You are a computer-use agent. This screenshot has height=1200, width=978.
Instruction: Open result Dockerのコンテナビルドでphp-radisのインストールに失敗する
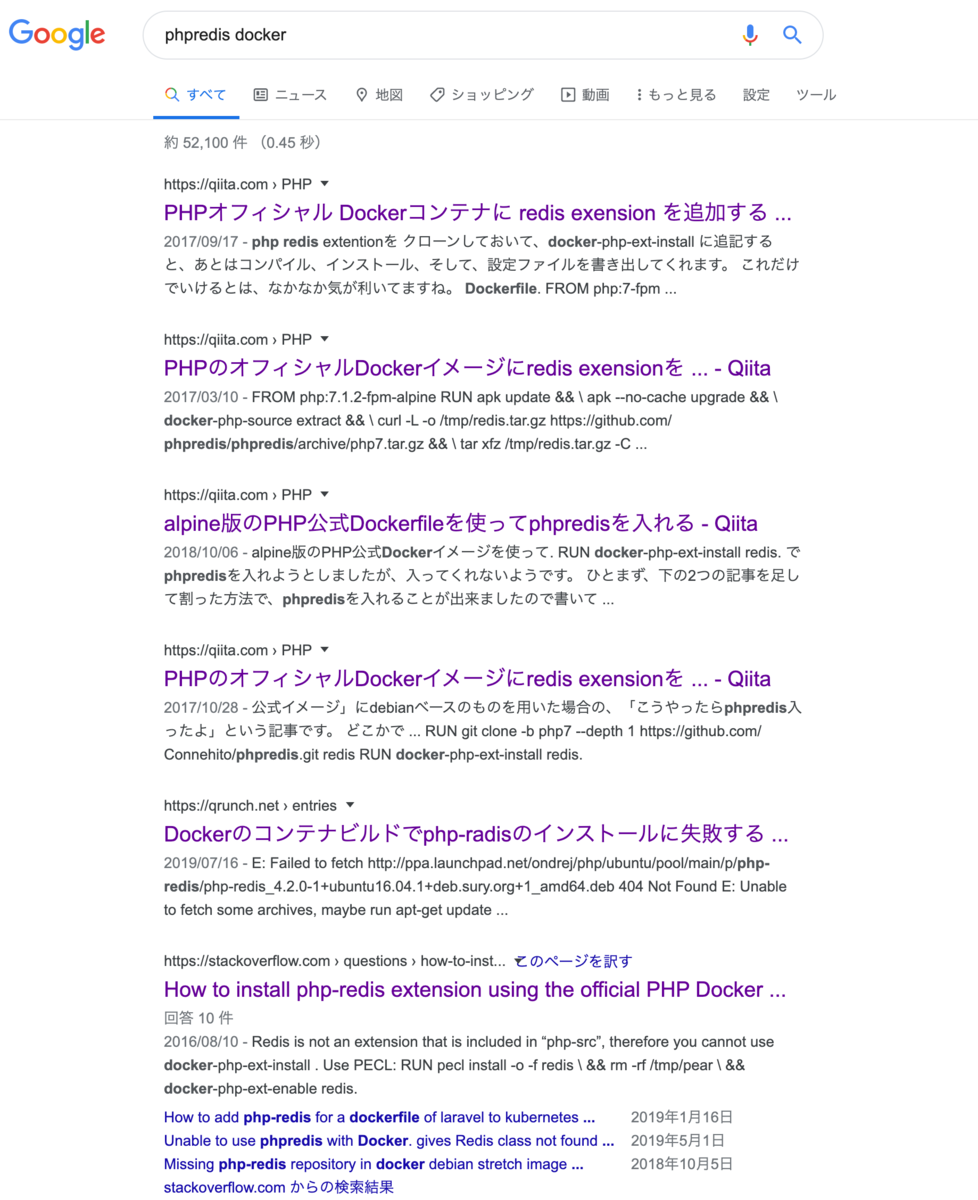[x=475, y=834]
